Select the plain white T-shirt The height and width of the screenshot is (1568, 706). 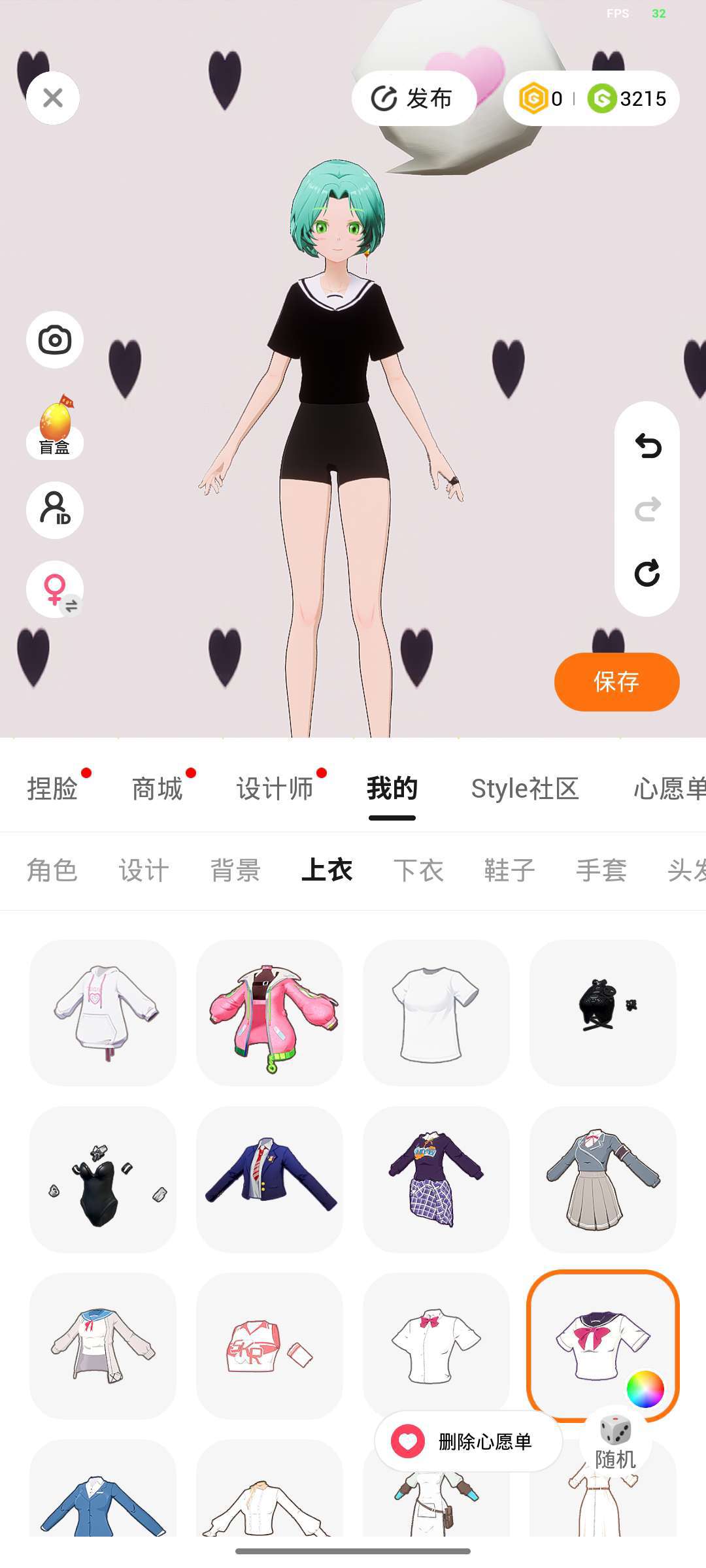click(x=436, y=1013)
